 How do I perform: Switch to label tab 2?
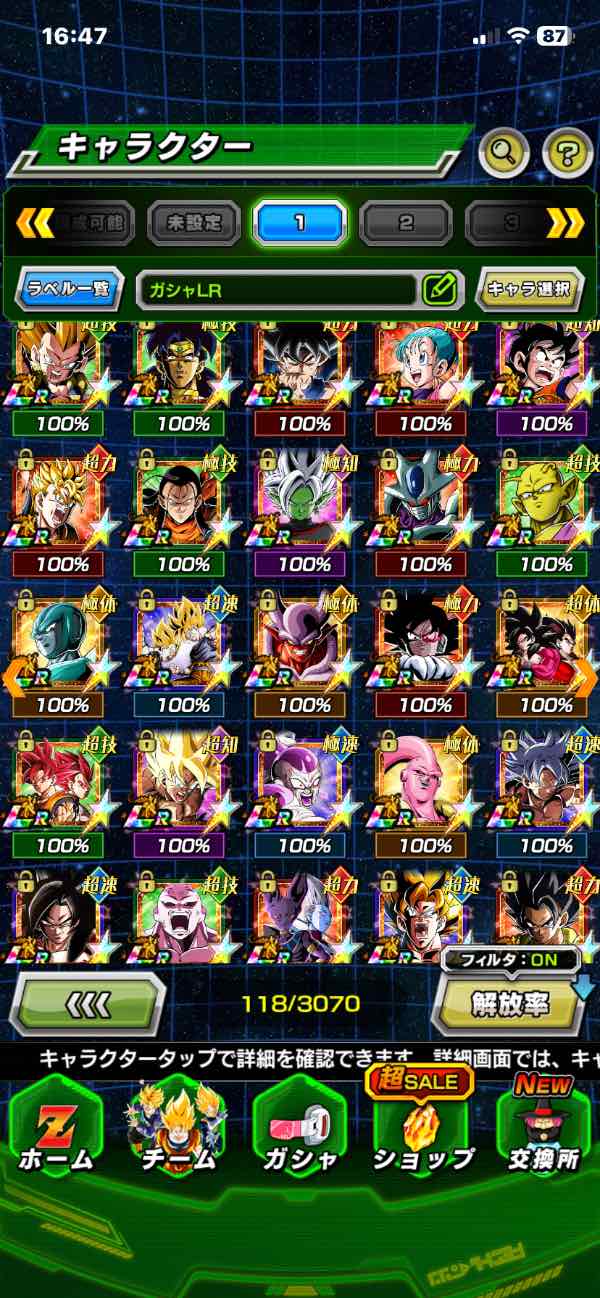406,223
